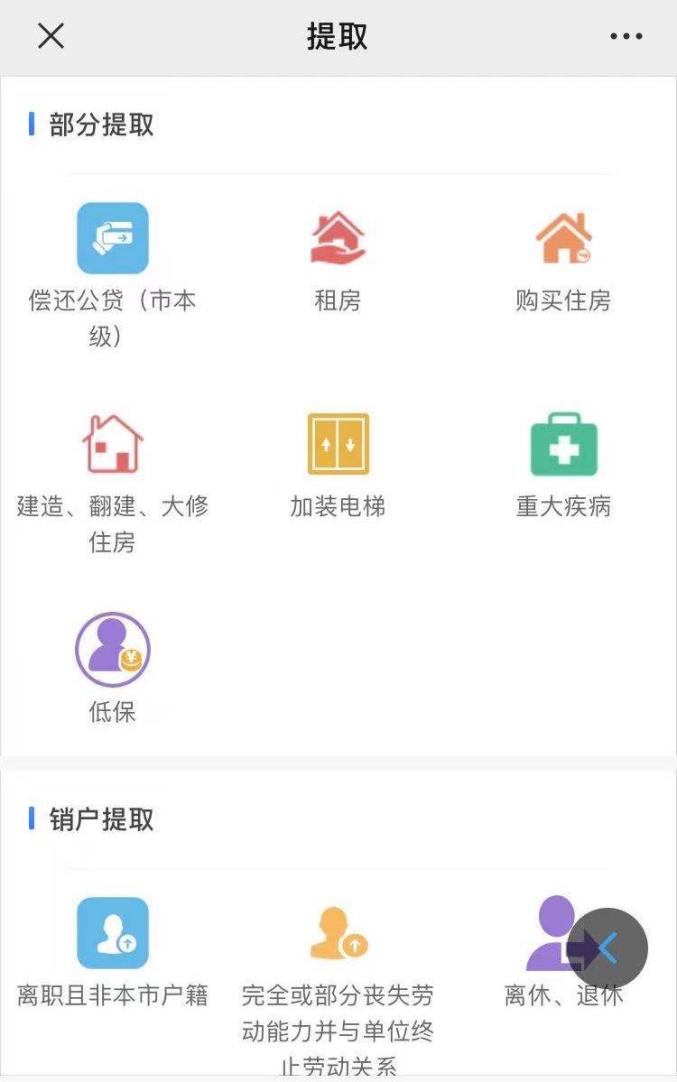Choose 离休、退休 account closure
The image size is (677, 1082).
pos(545,934)
